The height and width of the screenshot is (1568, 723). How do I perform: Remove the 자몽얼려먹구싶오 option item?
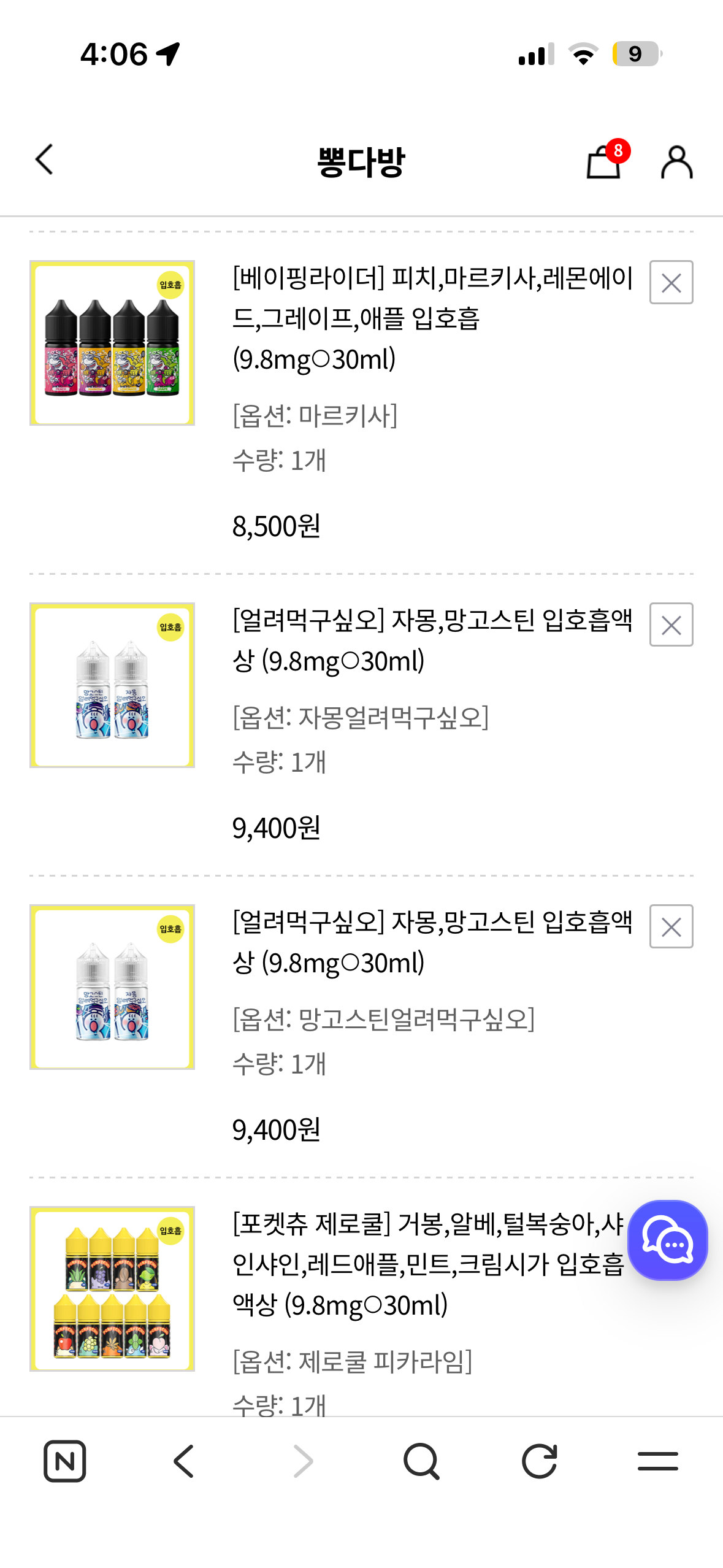point(671,625)
